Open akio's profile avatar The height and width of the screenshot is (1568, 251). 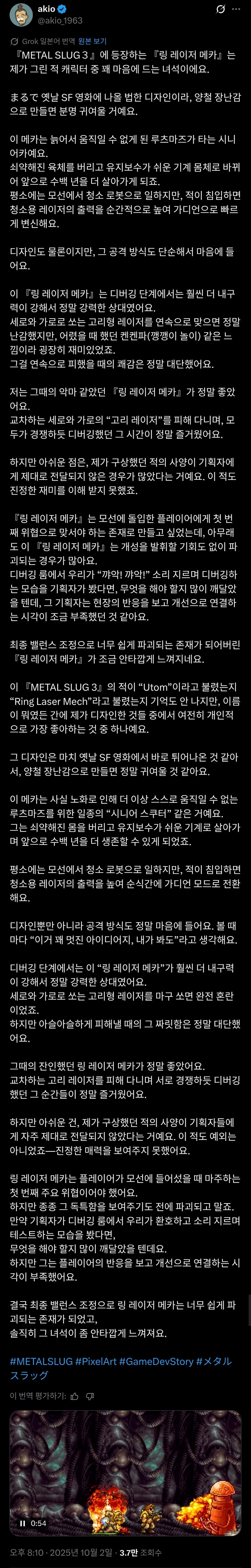coord(20,15)
